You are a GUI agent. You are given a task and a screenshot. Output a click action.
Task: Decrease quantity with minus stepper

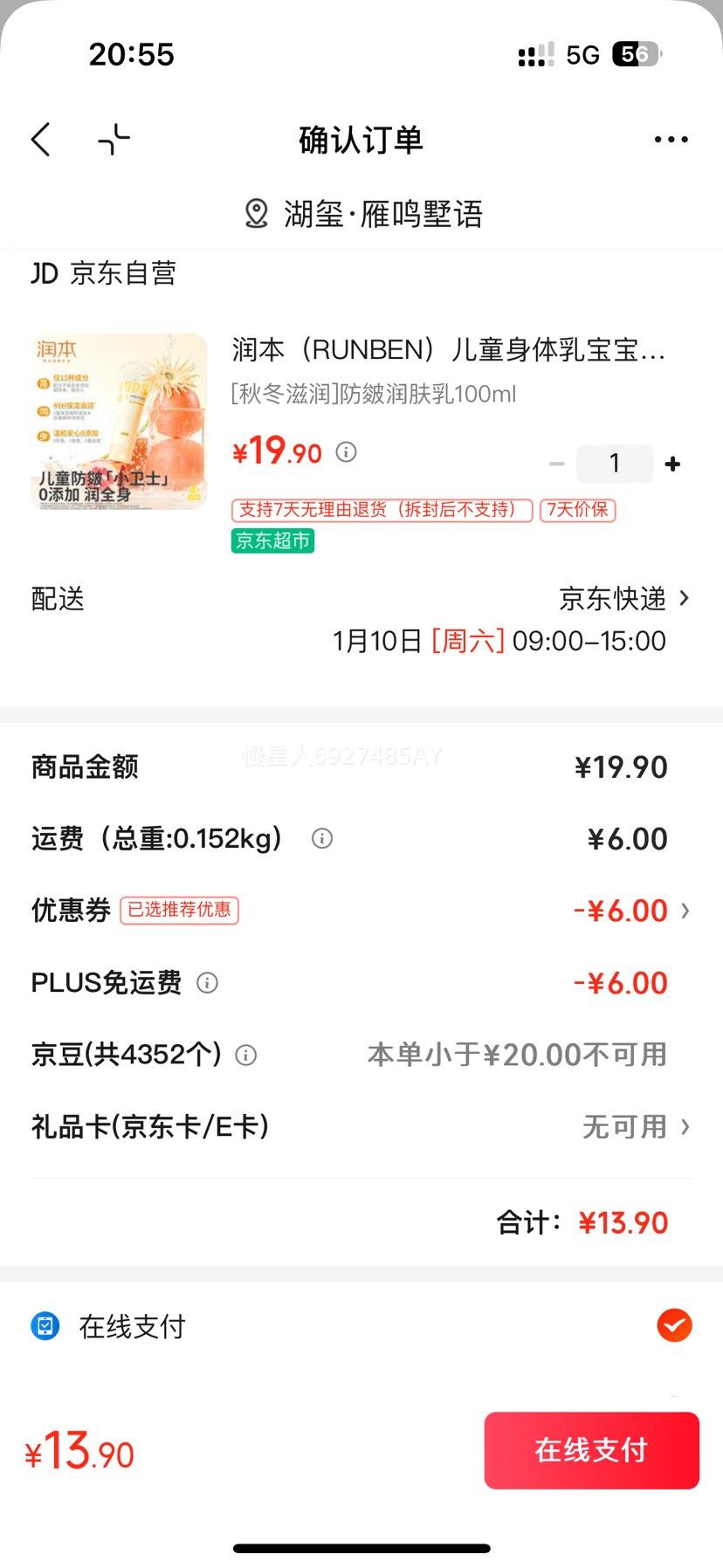click(557, 464)
